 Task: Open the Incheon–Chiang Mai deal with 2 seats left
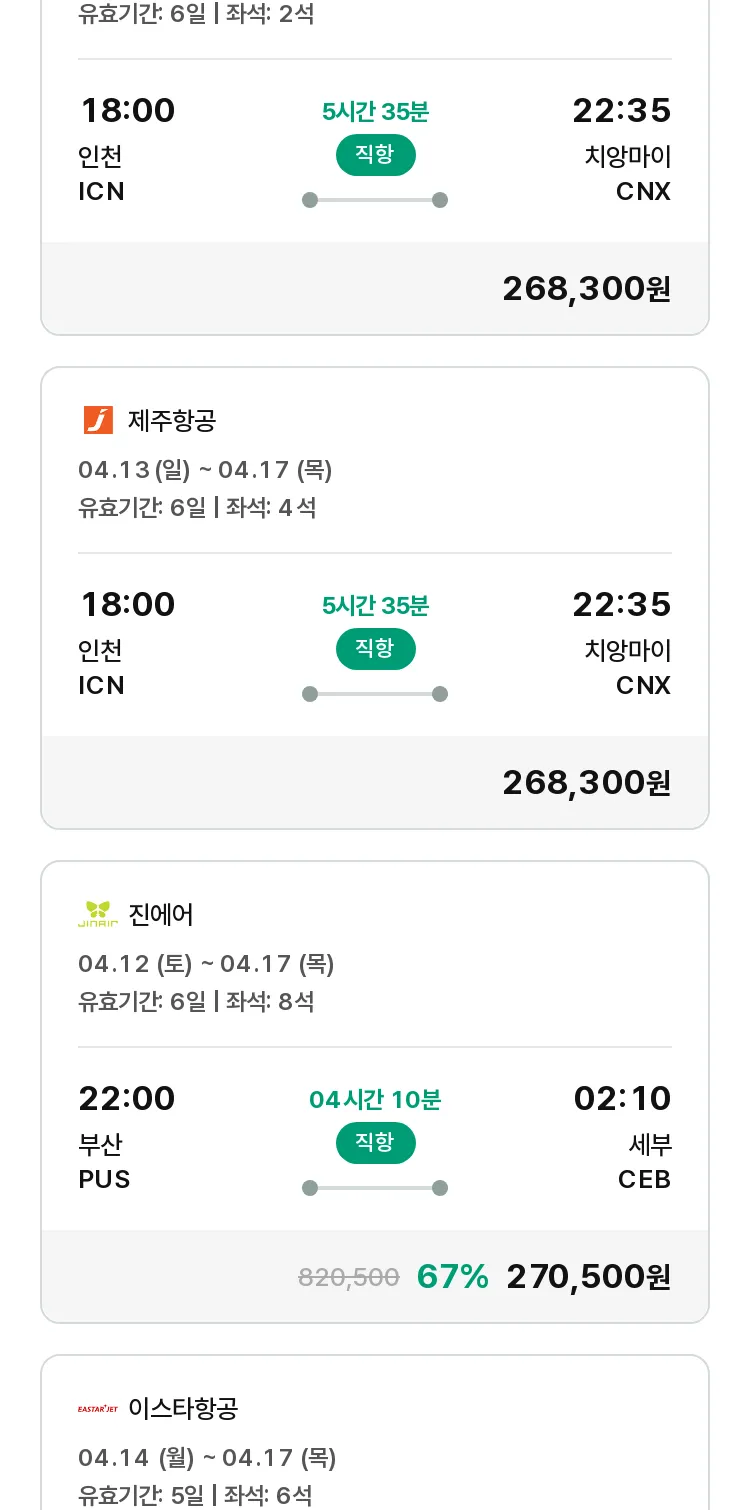(x=375, y=167)
